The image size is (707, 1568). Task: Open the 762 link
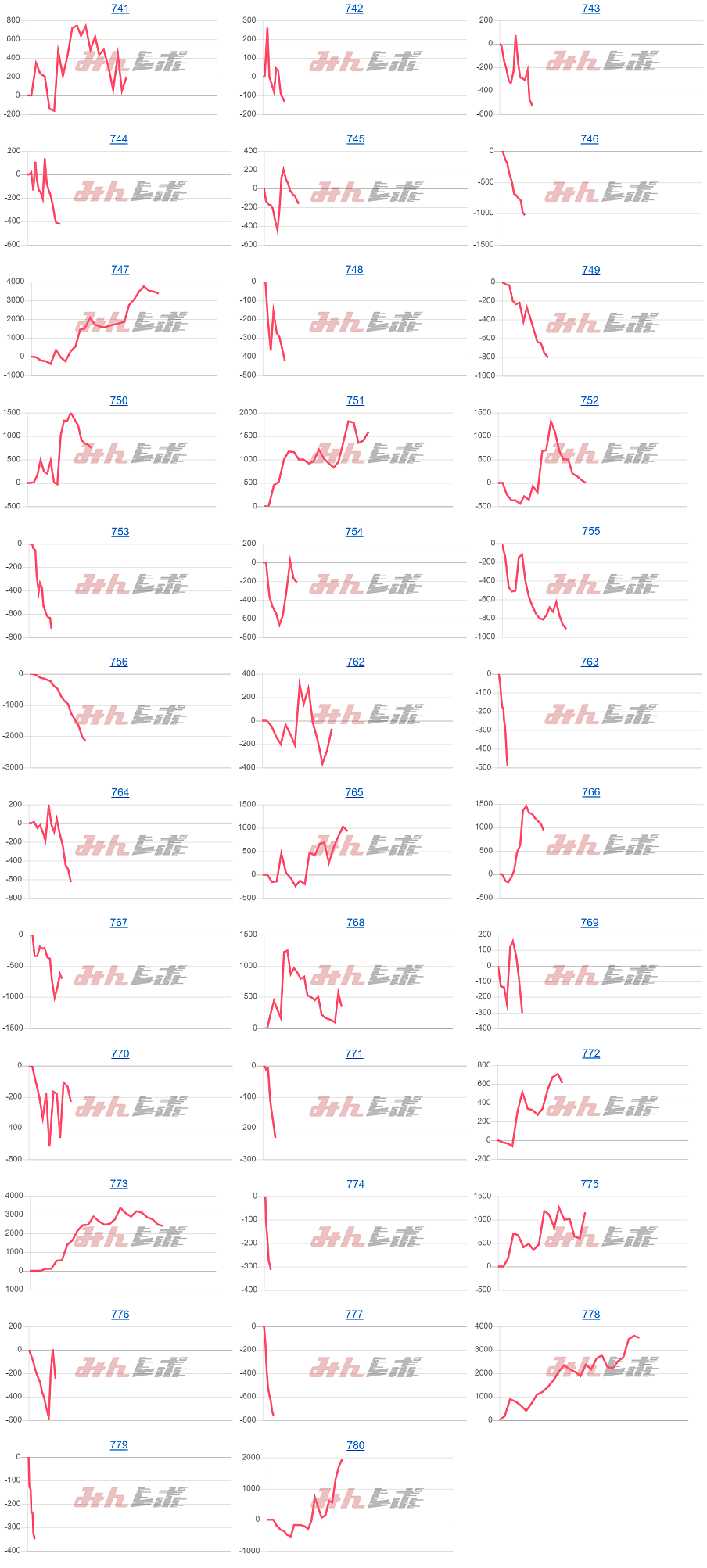[x=355, y=662]
